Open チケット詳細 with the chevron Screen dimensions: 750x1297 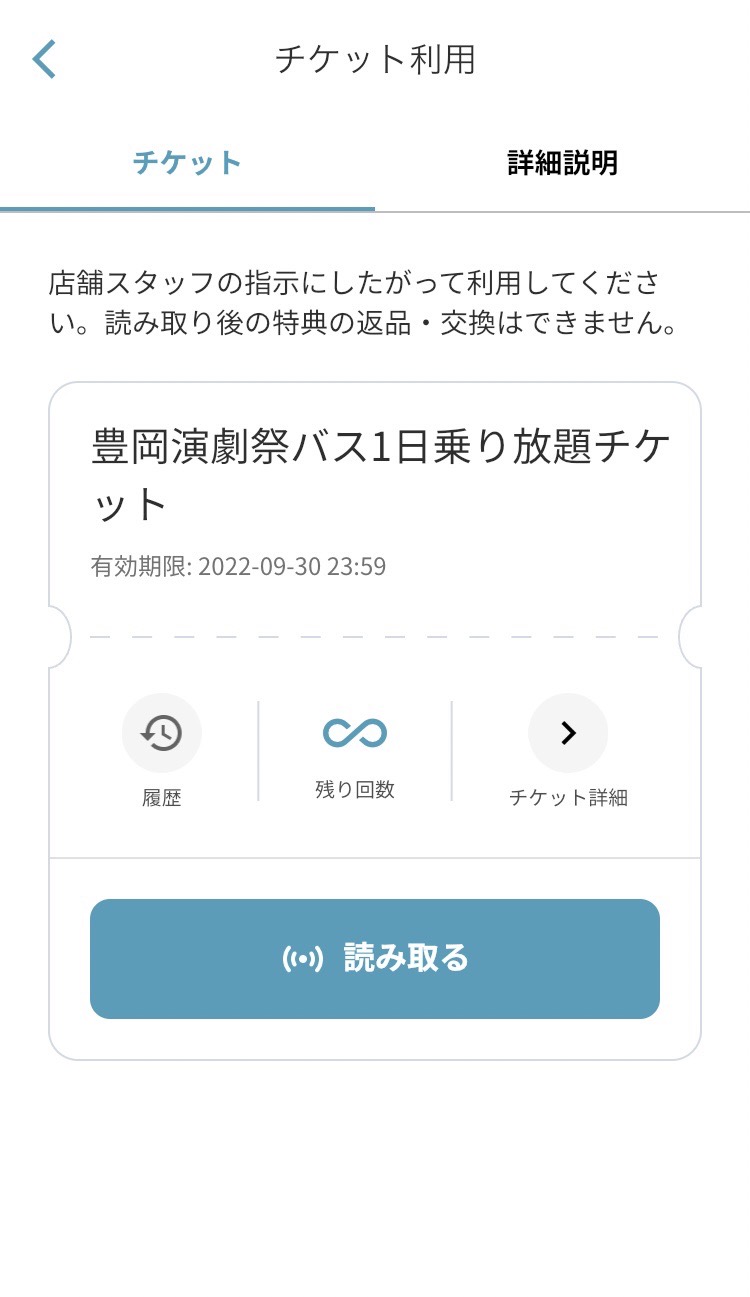(567, 734)
